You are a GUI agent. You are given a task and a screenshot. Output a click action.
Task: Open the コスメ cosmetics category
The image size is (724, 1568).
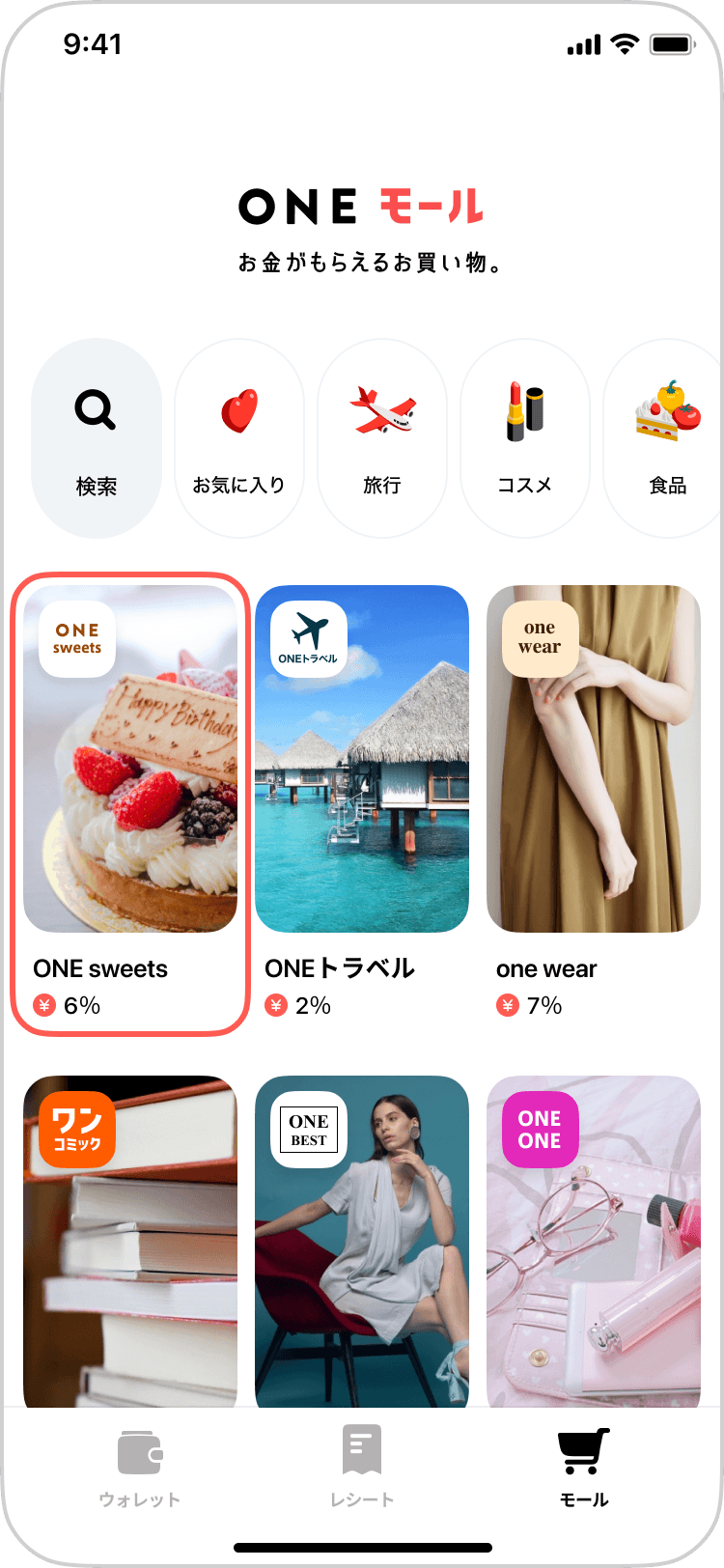[x=525, y=437]
